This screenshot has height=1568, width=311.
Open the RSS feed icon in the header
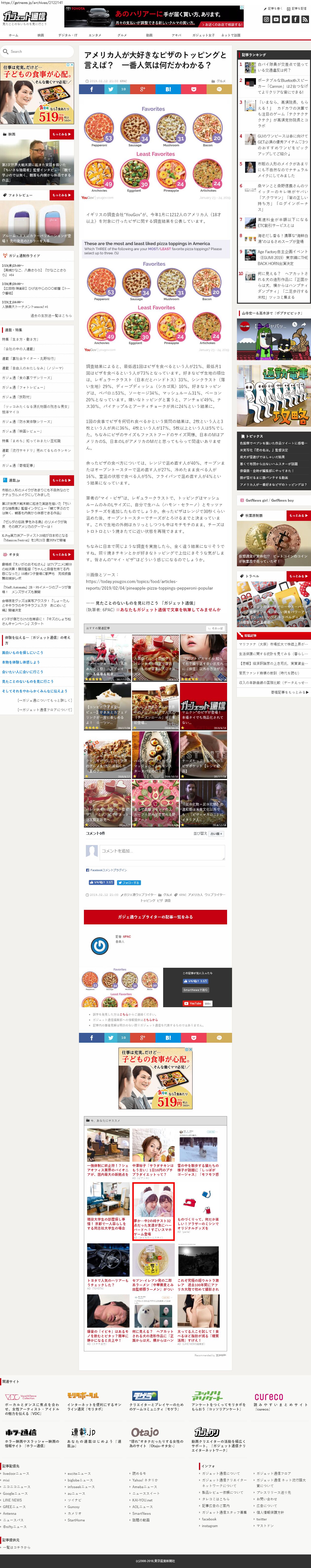[305, 19]
